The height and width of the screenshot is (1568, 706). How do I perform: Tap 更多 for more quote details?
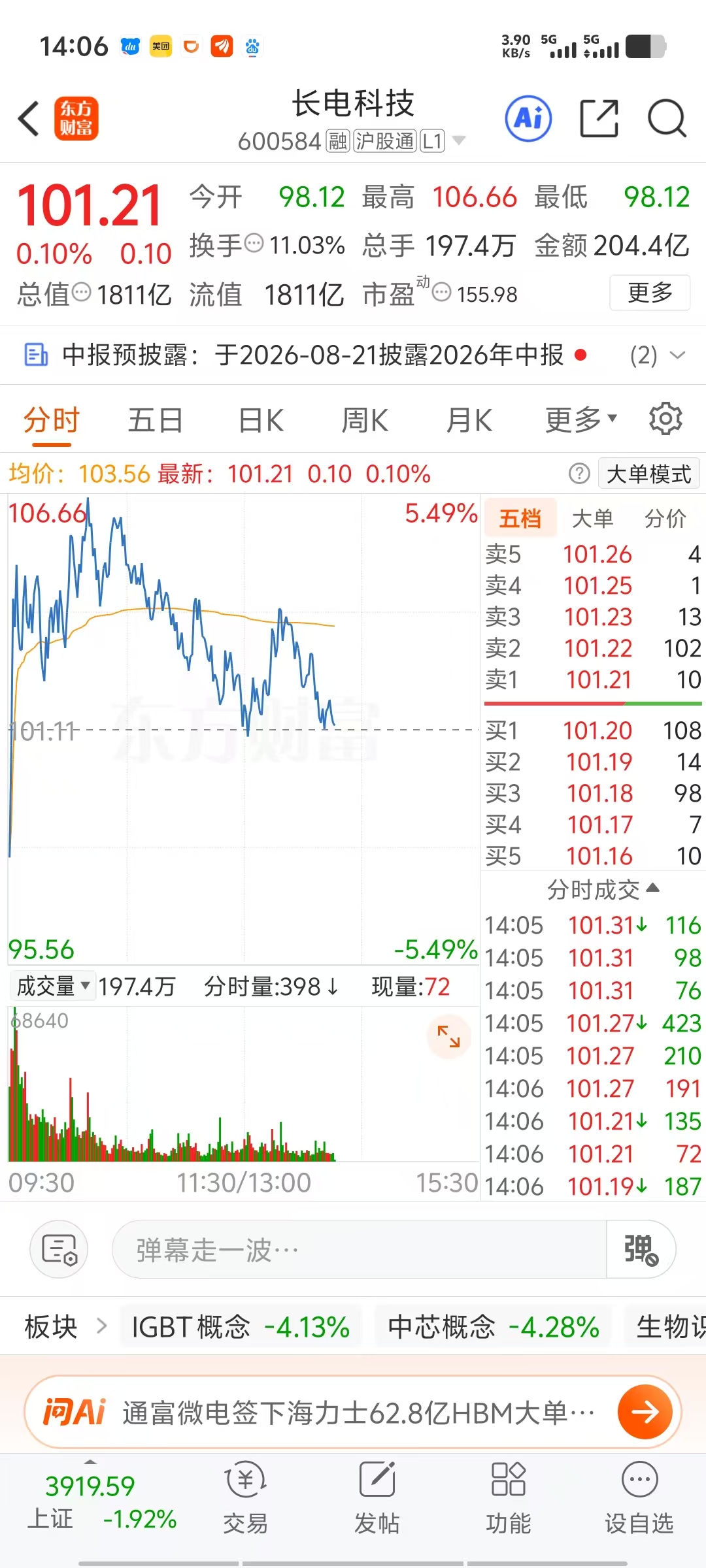[650, 293]
